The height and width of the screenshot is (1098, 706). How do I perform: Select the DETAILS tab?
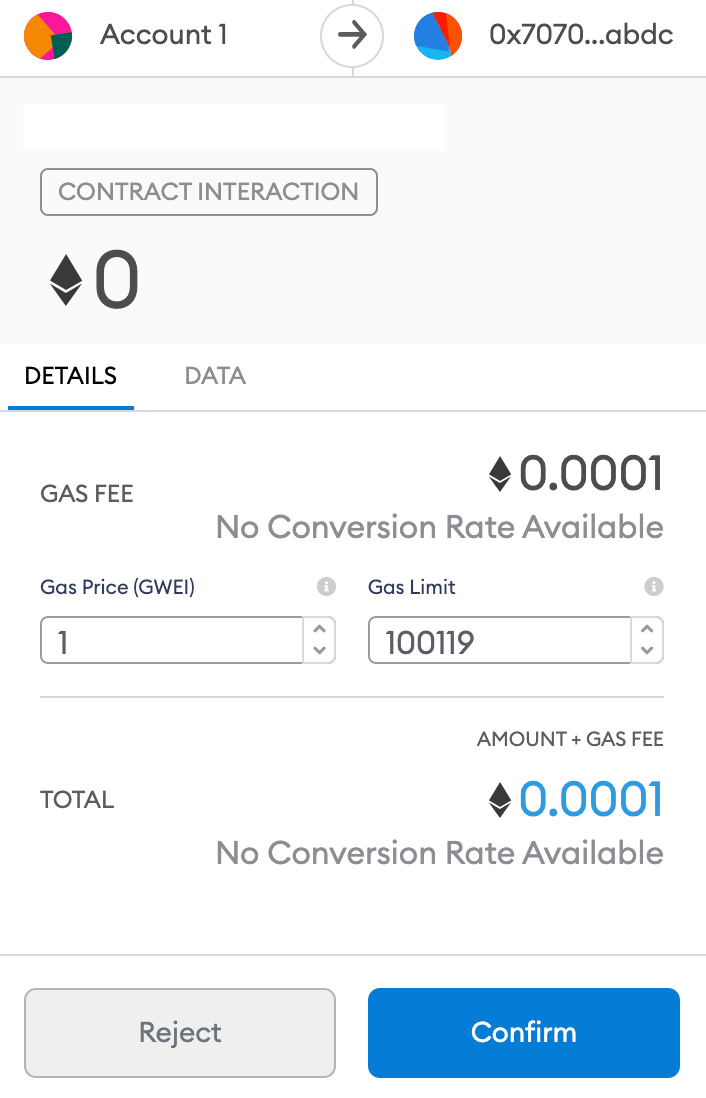pyautogui.click(x=71, y=376)
